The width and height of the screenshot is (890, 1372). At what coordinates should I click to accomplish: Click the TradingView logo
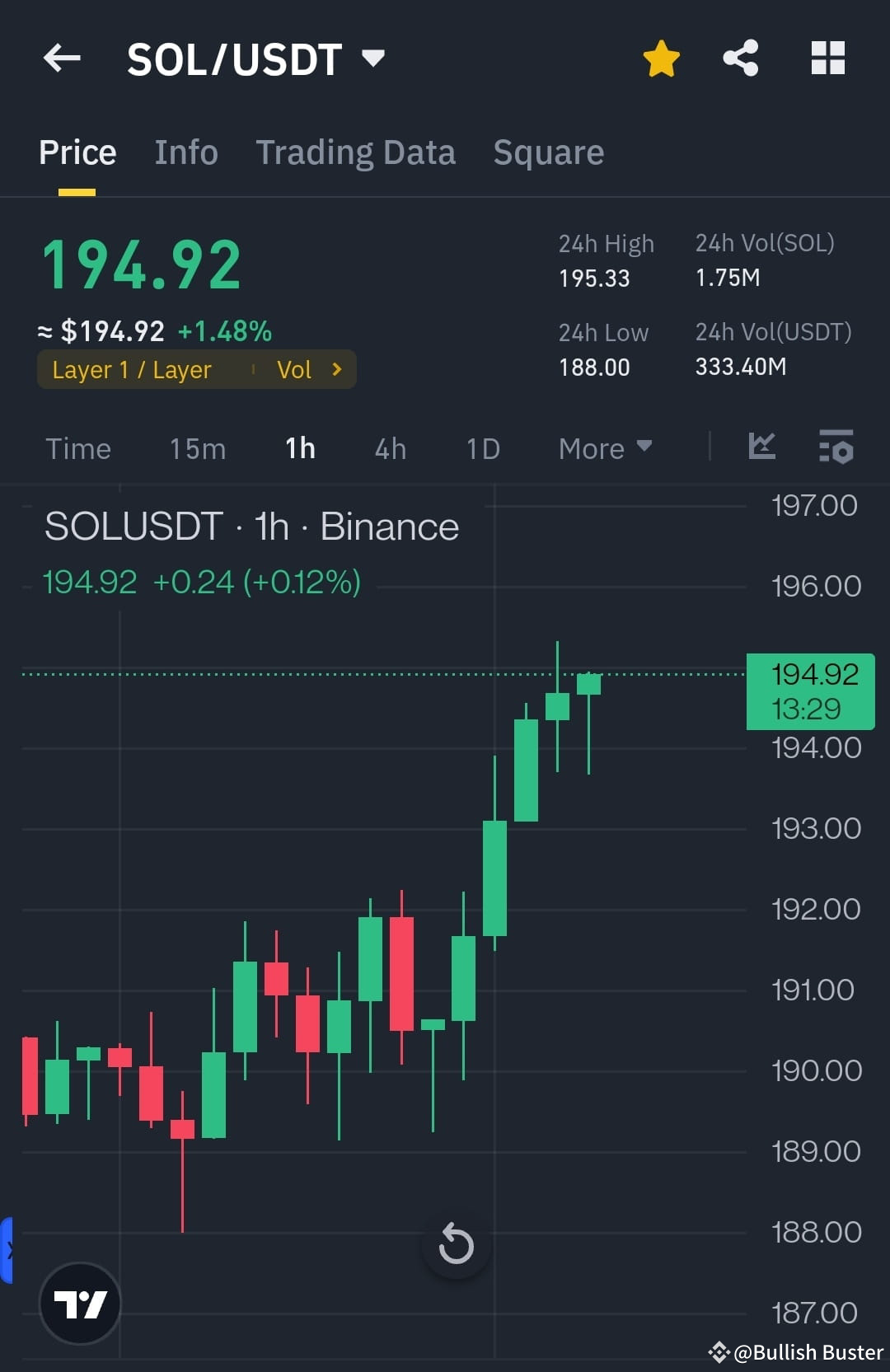(79, 1304)
